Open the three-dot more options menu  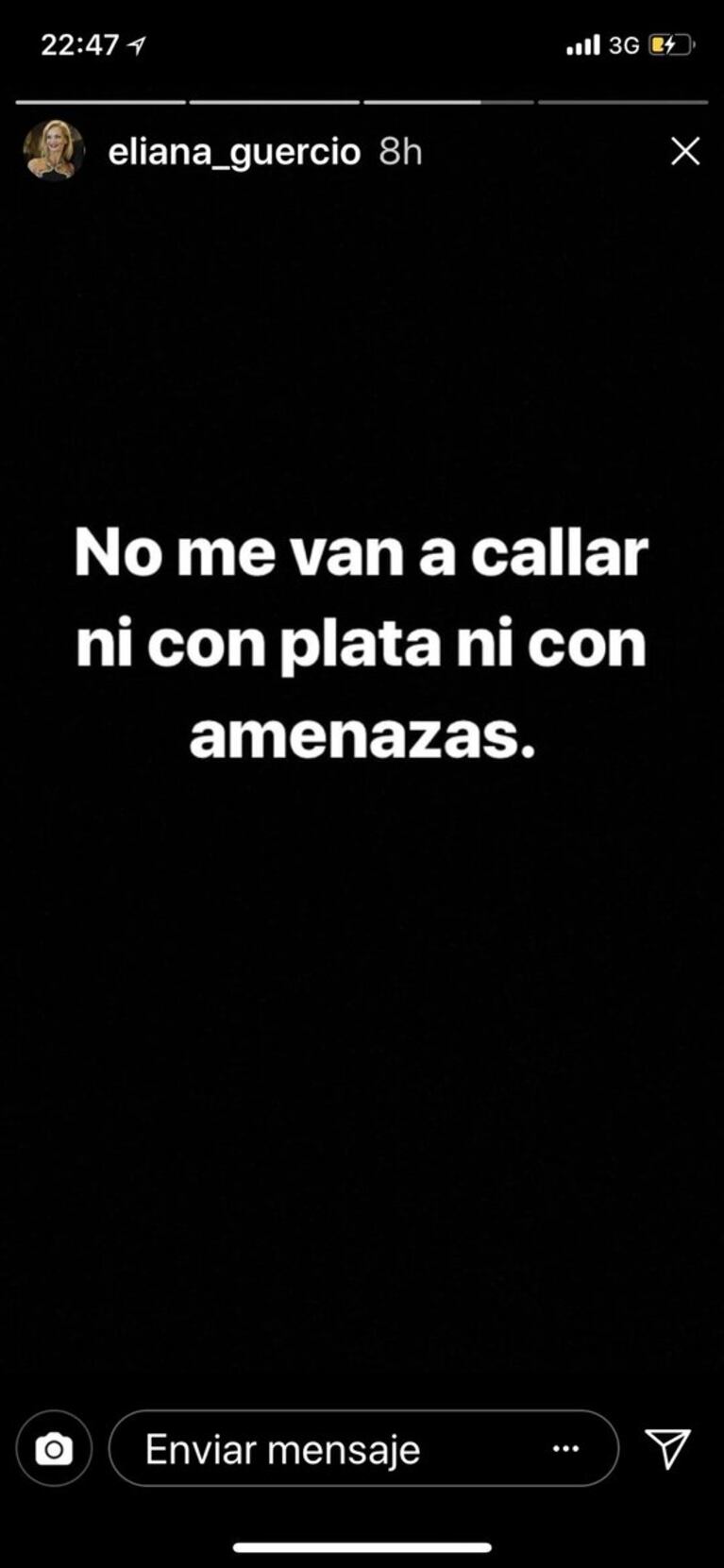point(565,1449)
